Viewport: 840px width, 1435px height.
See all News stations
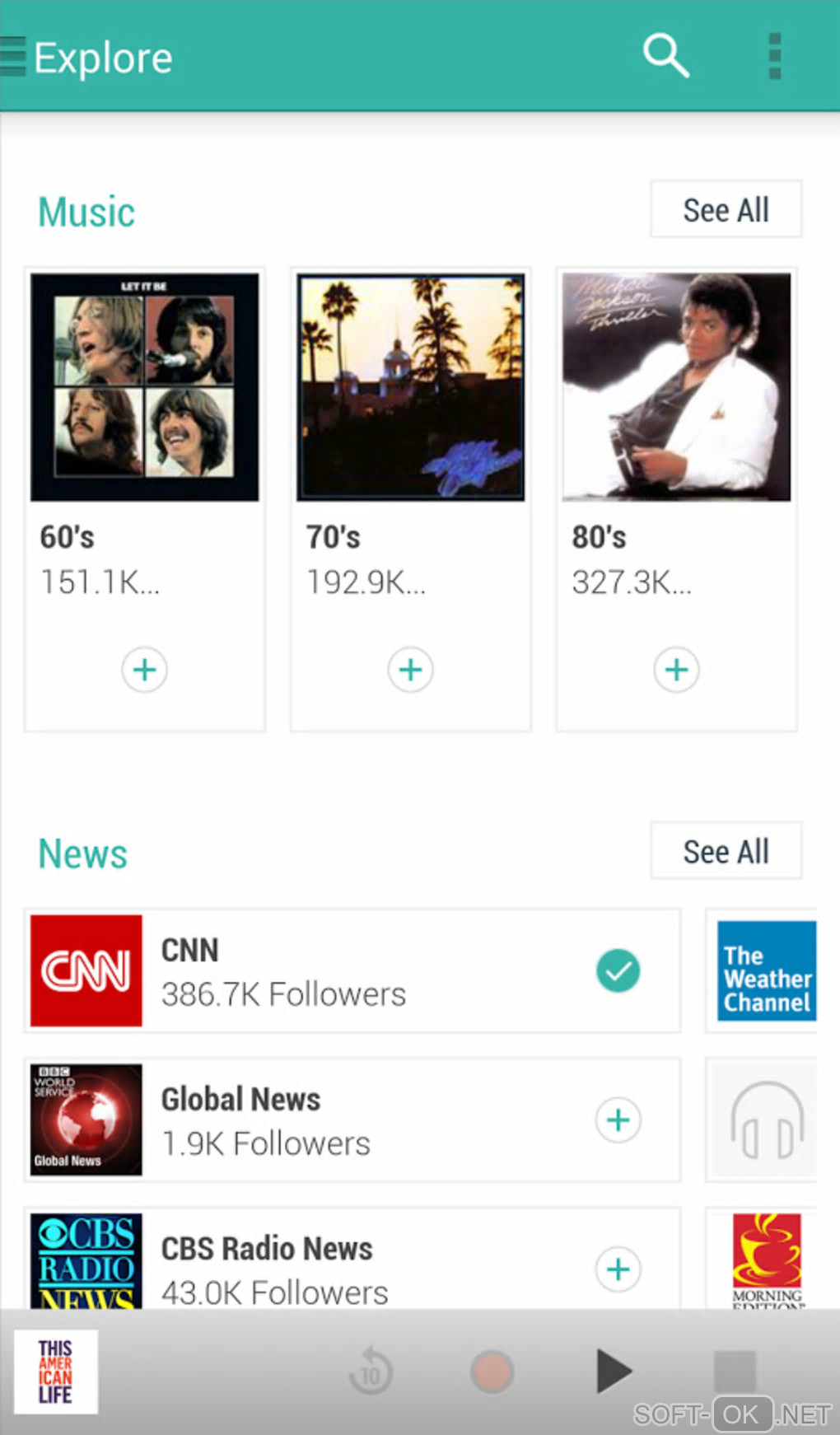pos(726,852)
